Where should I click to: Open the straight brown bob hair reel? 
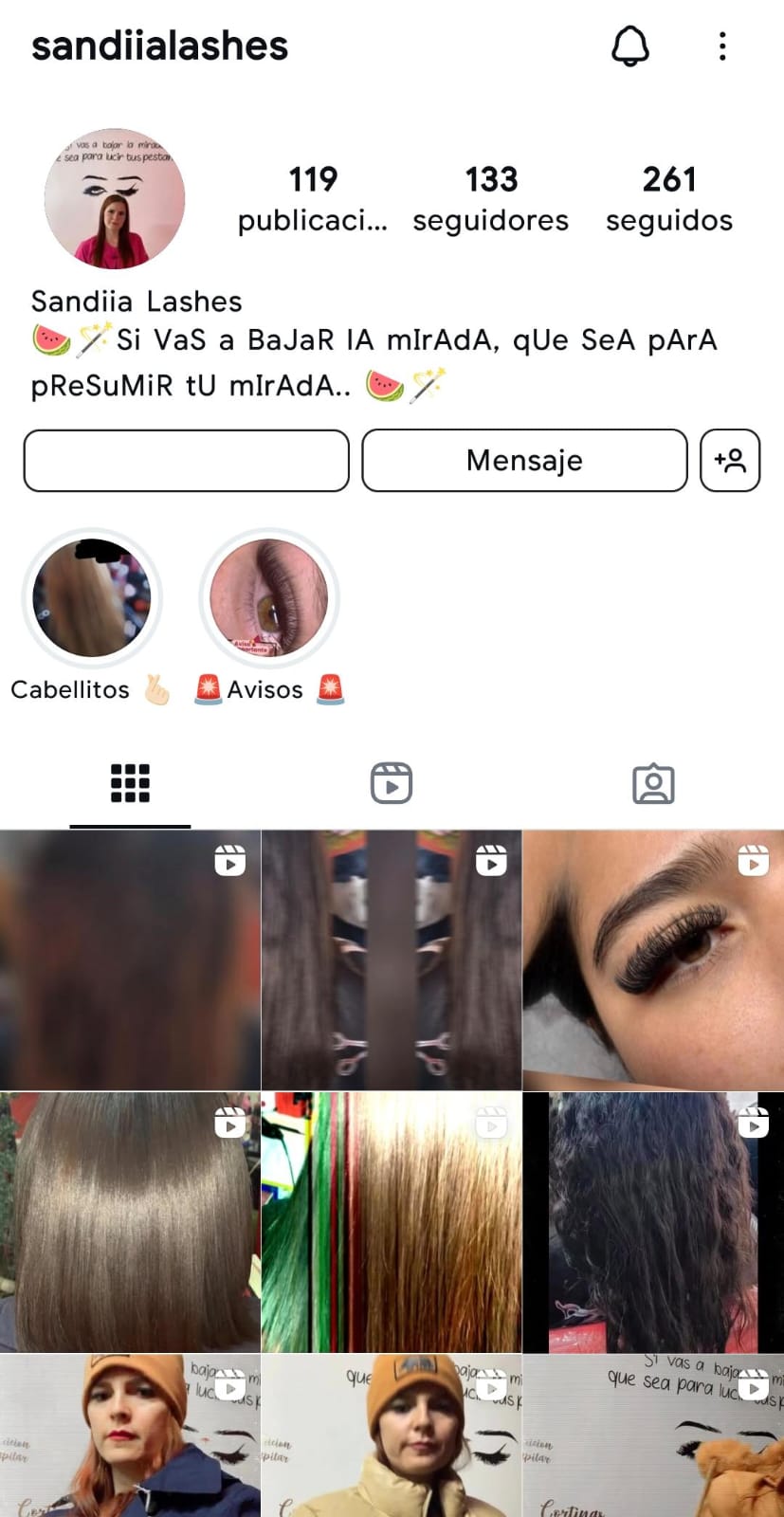point(130,1221)
